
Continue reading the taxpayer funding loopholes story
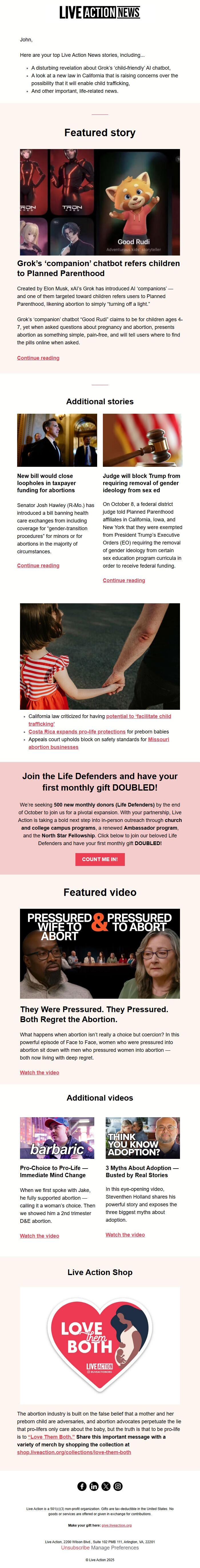38,566
